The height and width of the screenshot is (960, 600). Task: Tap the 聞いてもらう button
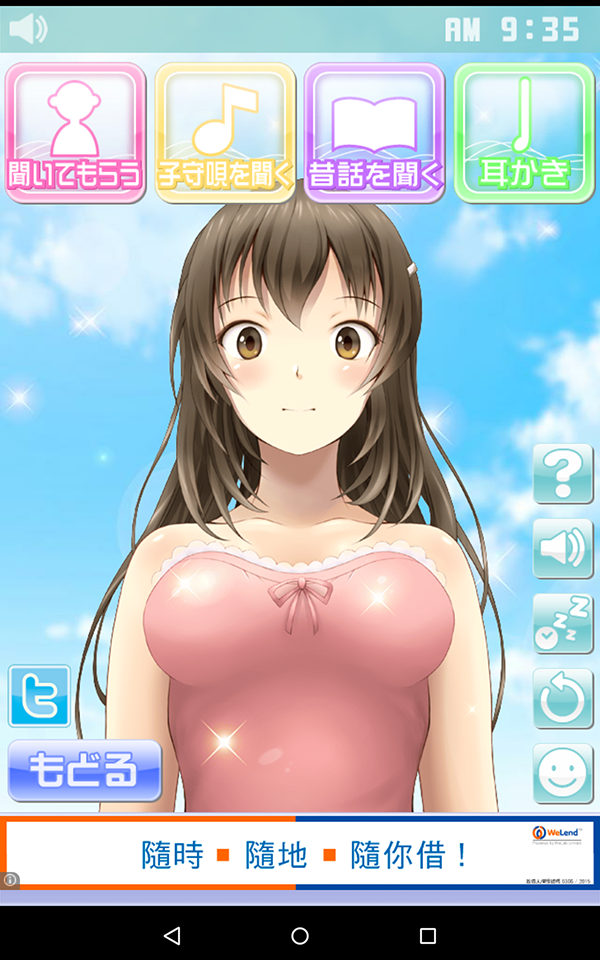[x=76, y=132]
